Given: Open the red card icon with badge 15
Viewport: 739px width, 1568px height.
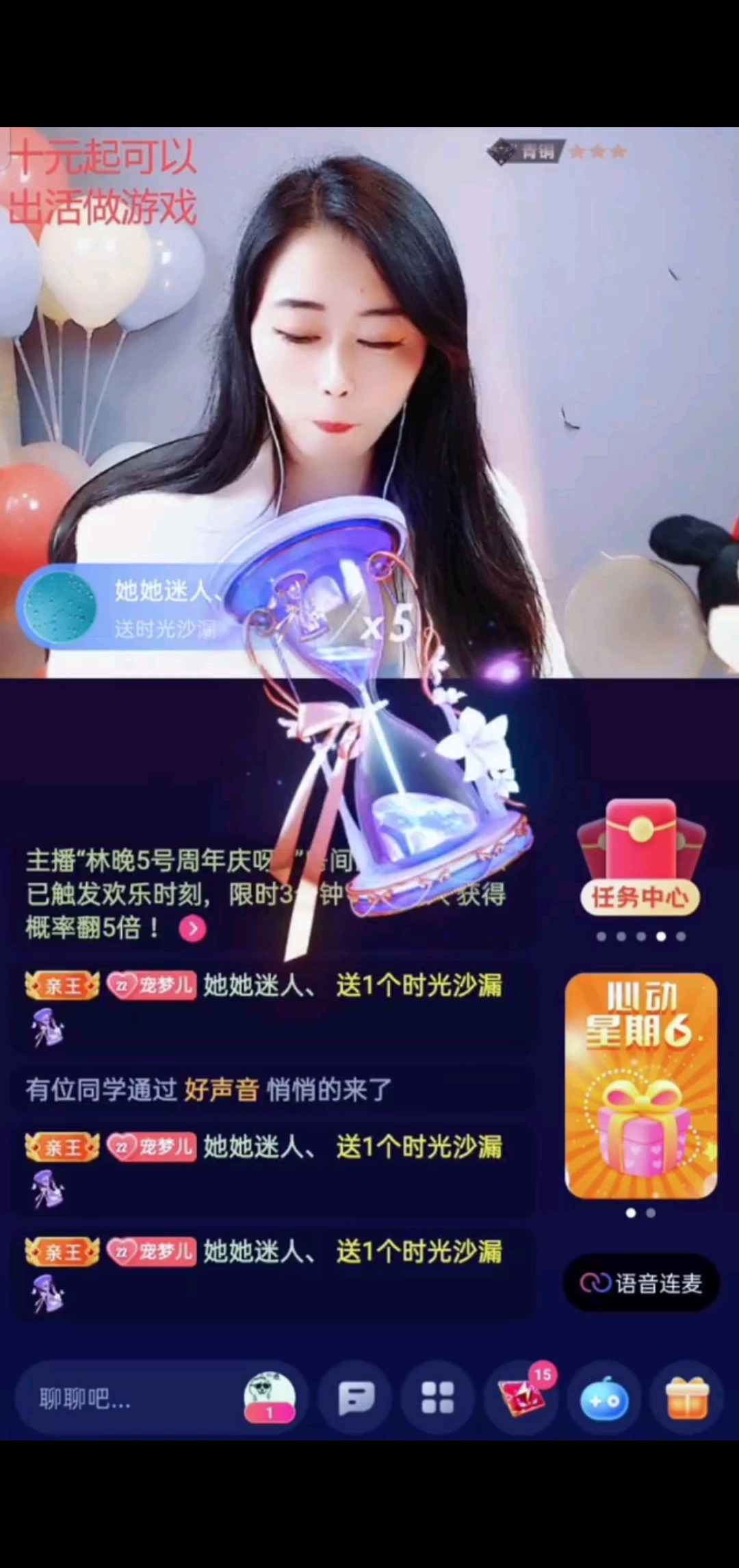Looking at the screenshot, I should [x=521, y=1398].
